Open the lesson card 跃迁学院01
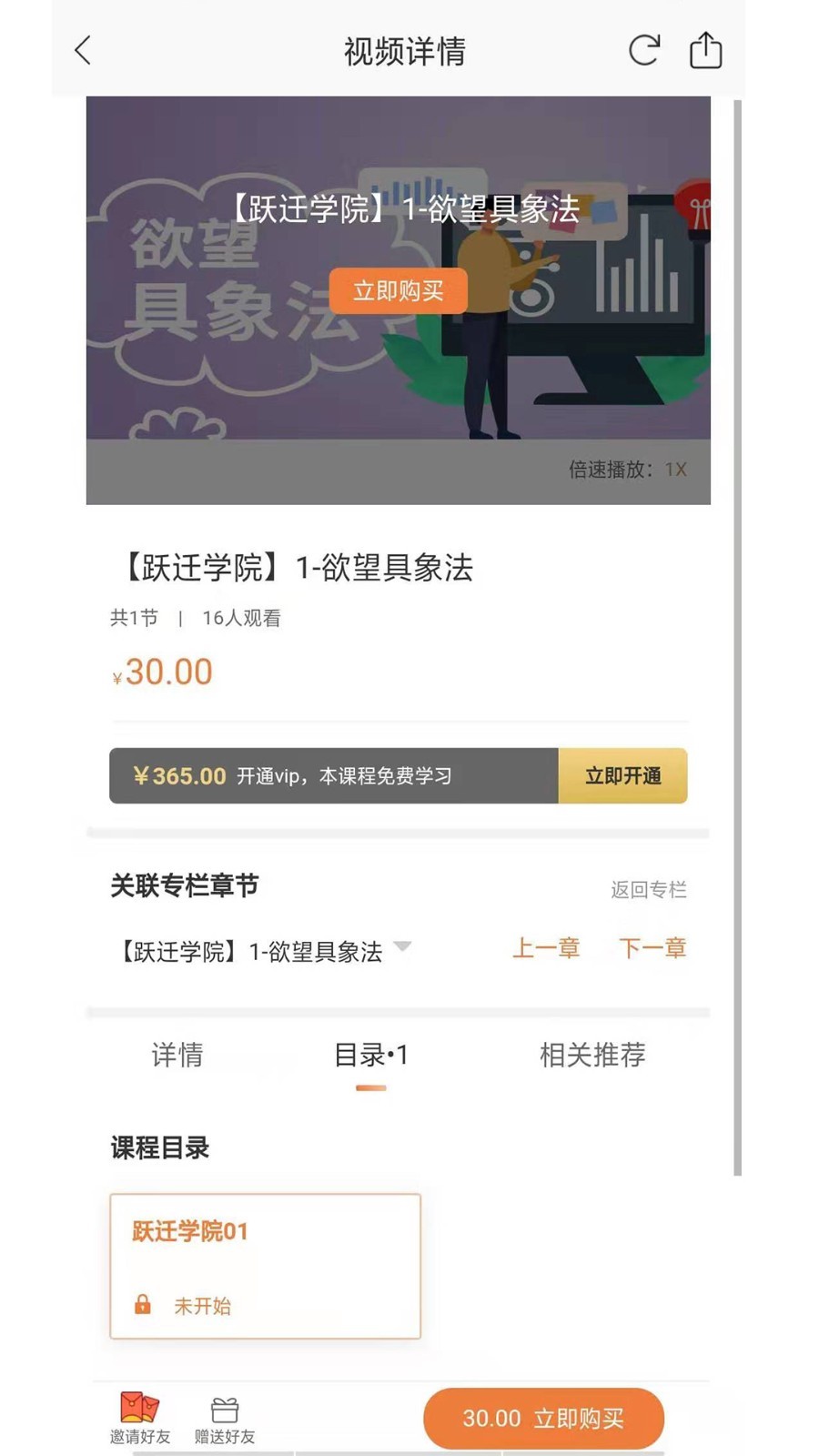Screen dimensions: 819x1456 265,1267
